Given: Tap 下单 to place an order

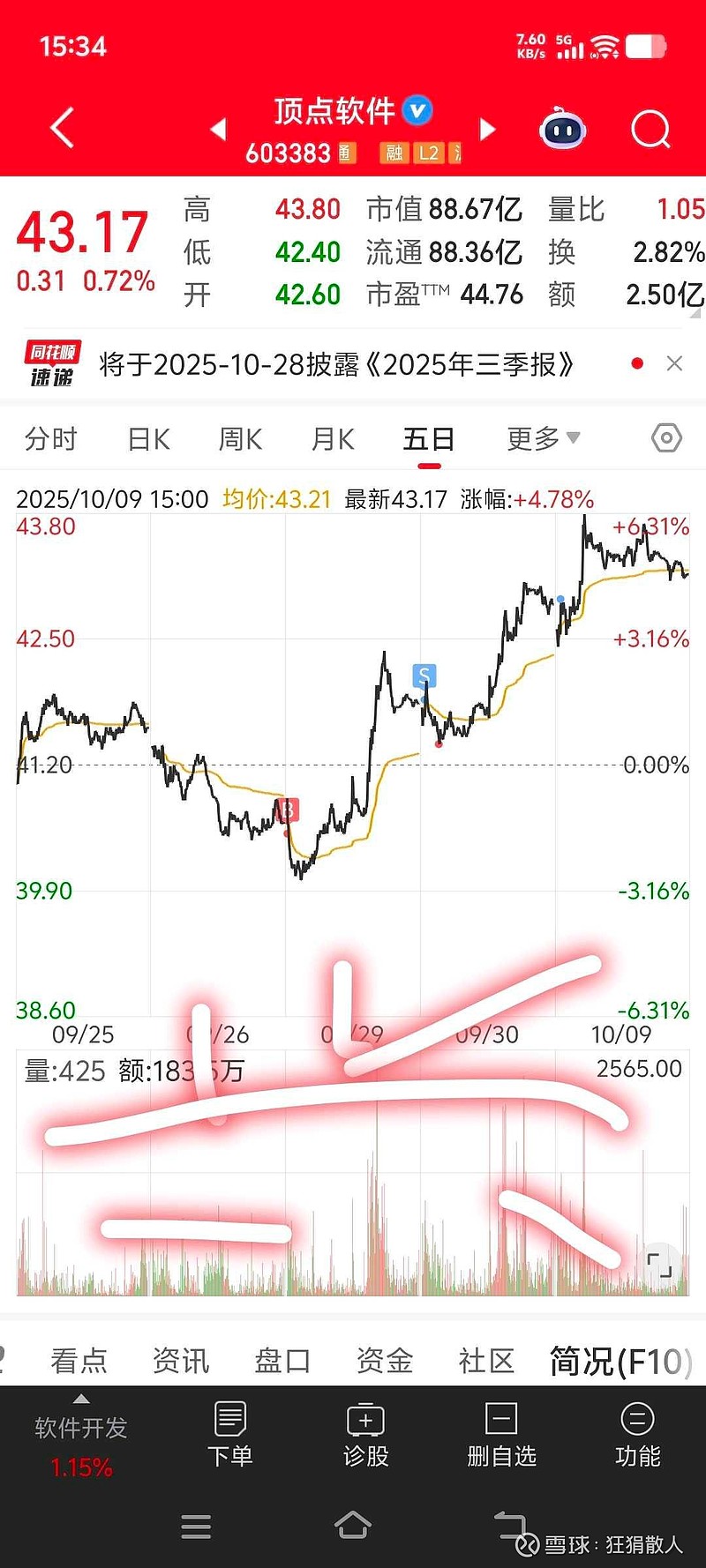Looking at the screenshot, I should [230, 1434].
